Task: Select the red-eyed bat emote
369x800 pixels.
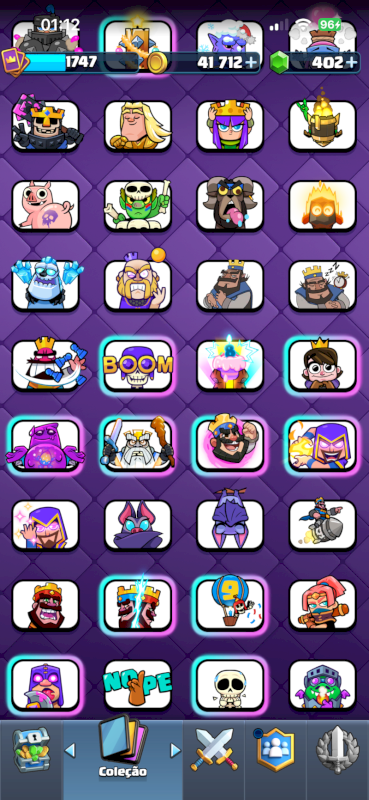Action: tap(138, 524)
